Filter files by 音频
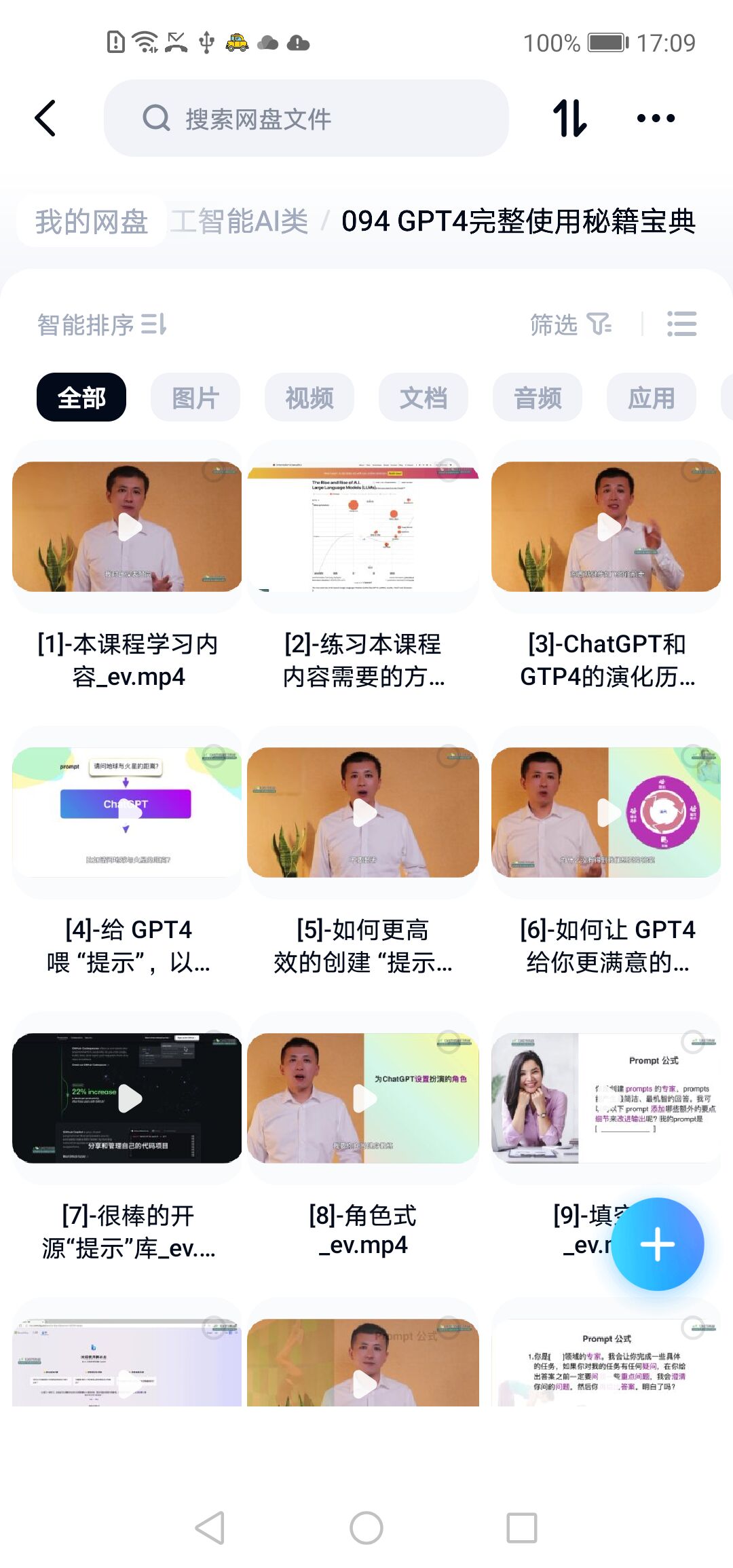 [538, 397]
